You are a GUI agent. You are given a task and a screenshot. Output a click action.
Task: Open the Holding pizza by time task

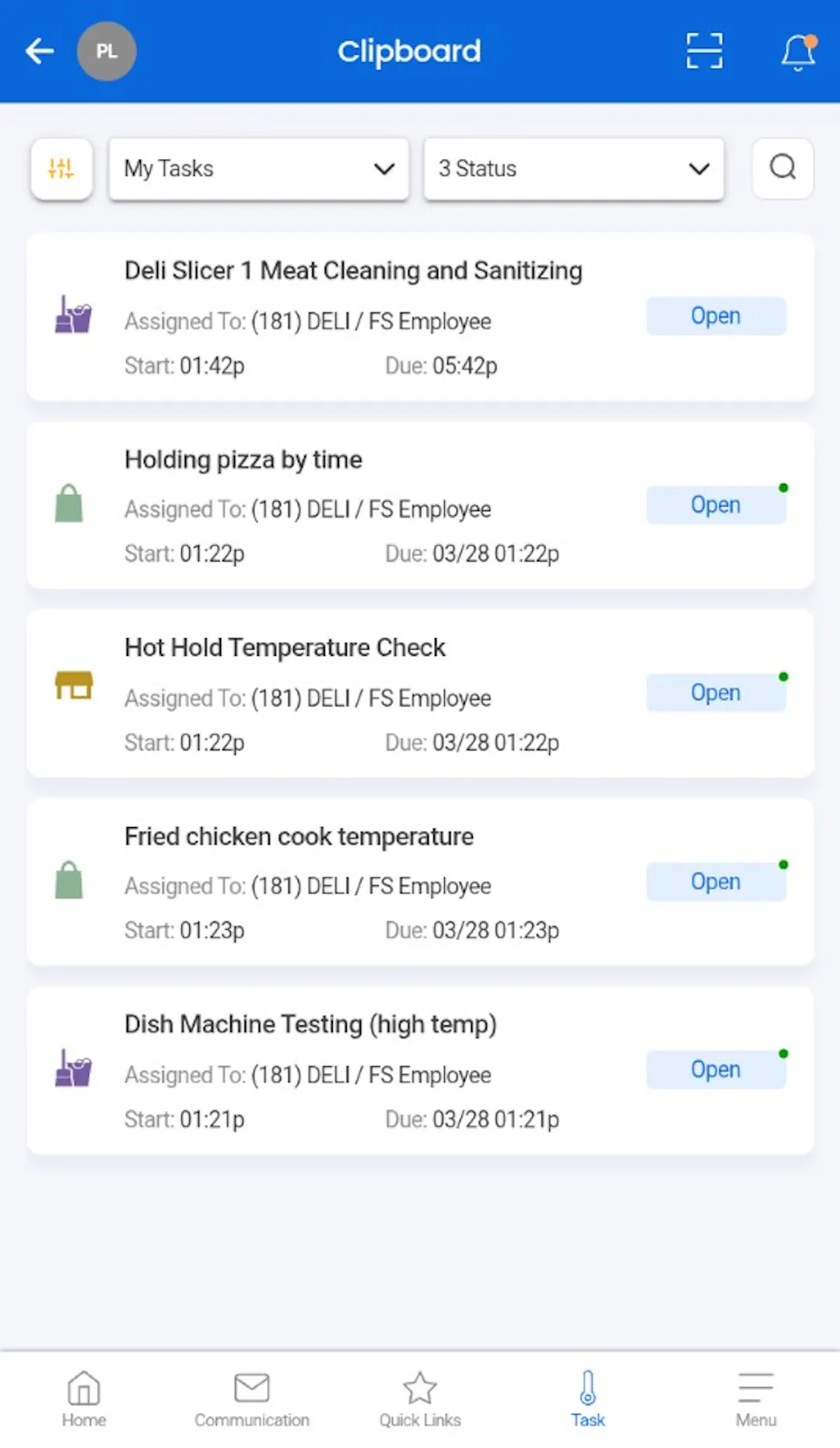(243, 460)
